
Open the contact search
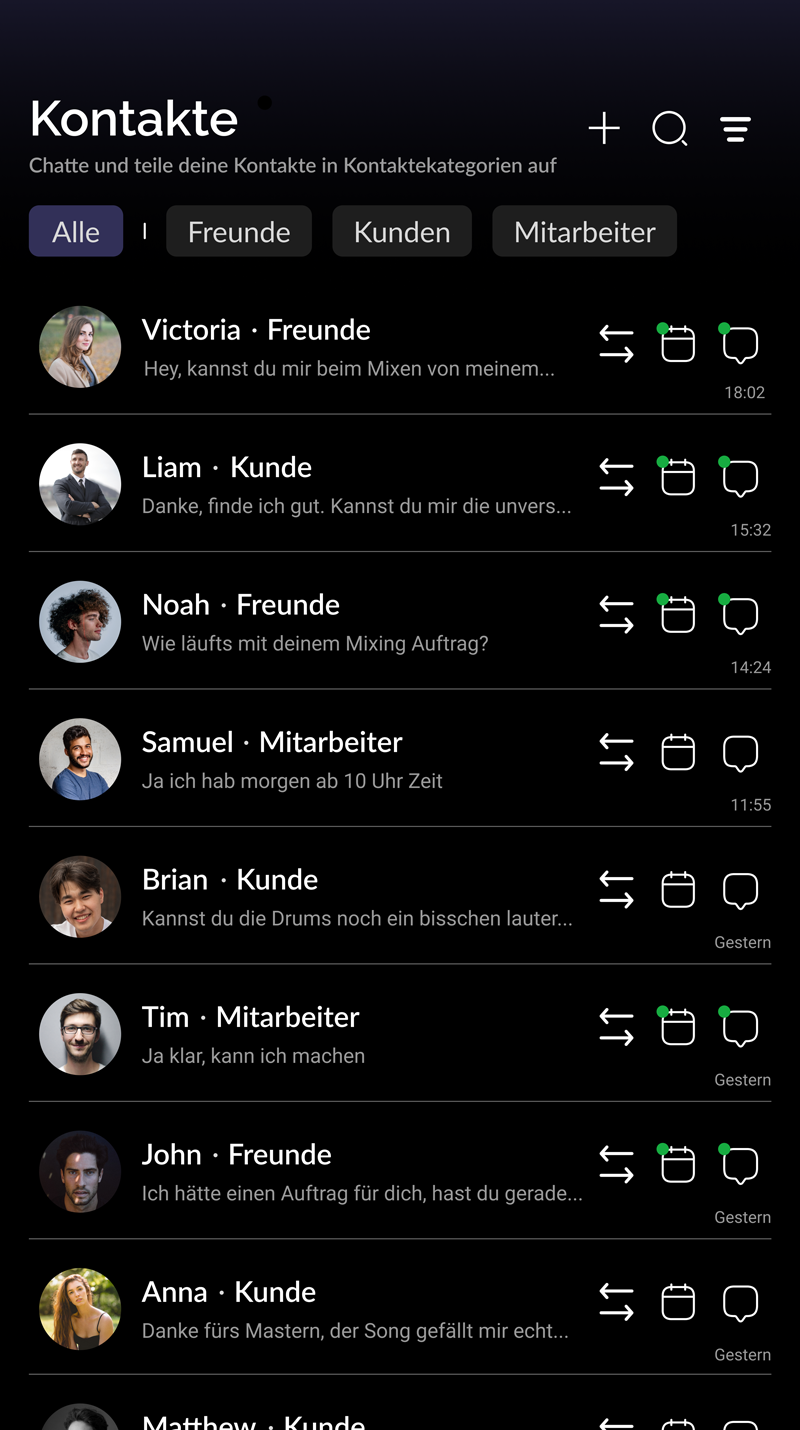click(669, 129)
